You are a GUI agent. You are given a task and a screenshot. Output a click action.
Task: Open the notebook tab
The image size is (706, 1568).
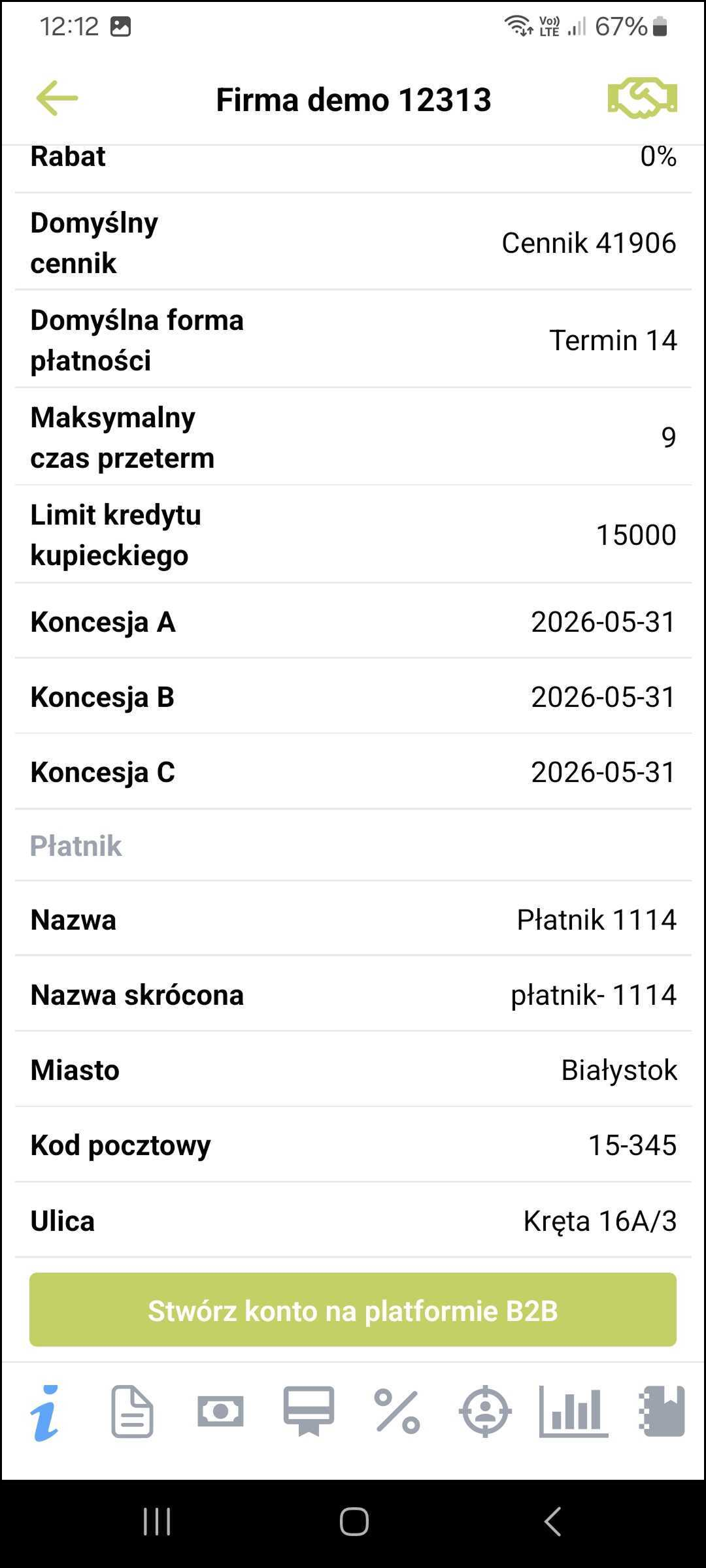point(662,1411)
